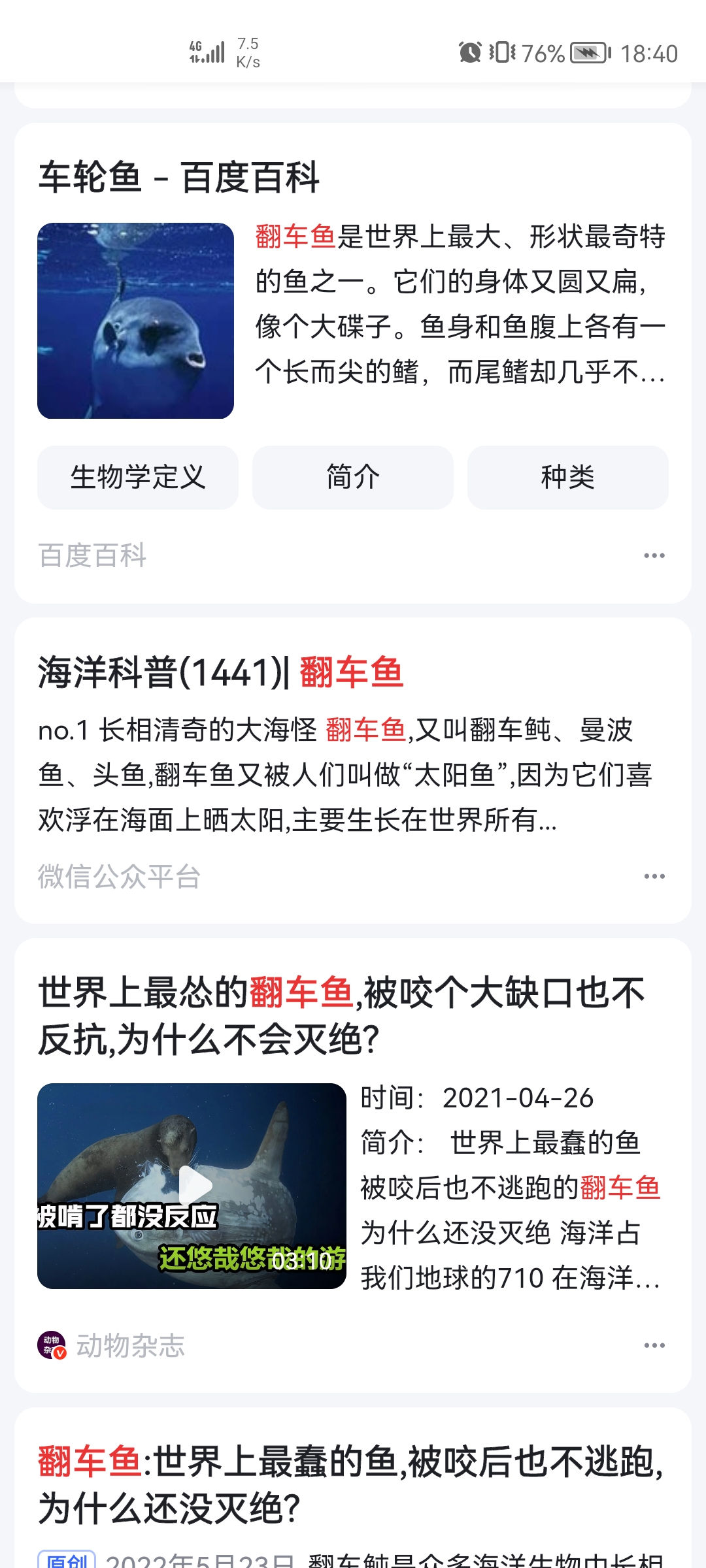Open more options for 动物杂志 result
Viewport: 706px width, 1568px height.
pos(654,1345)
